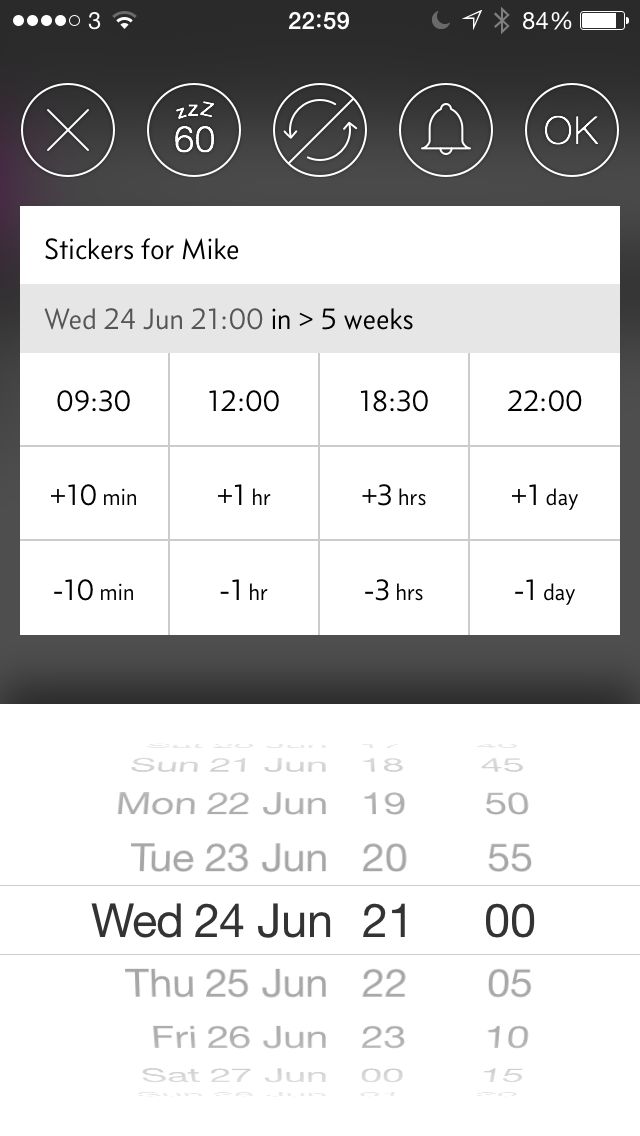Move the reminder forward 1 day

(x=545, y=496)
